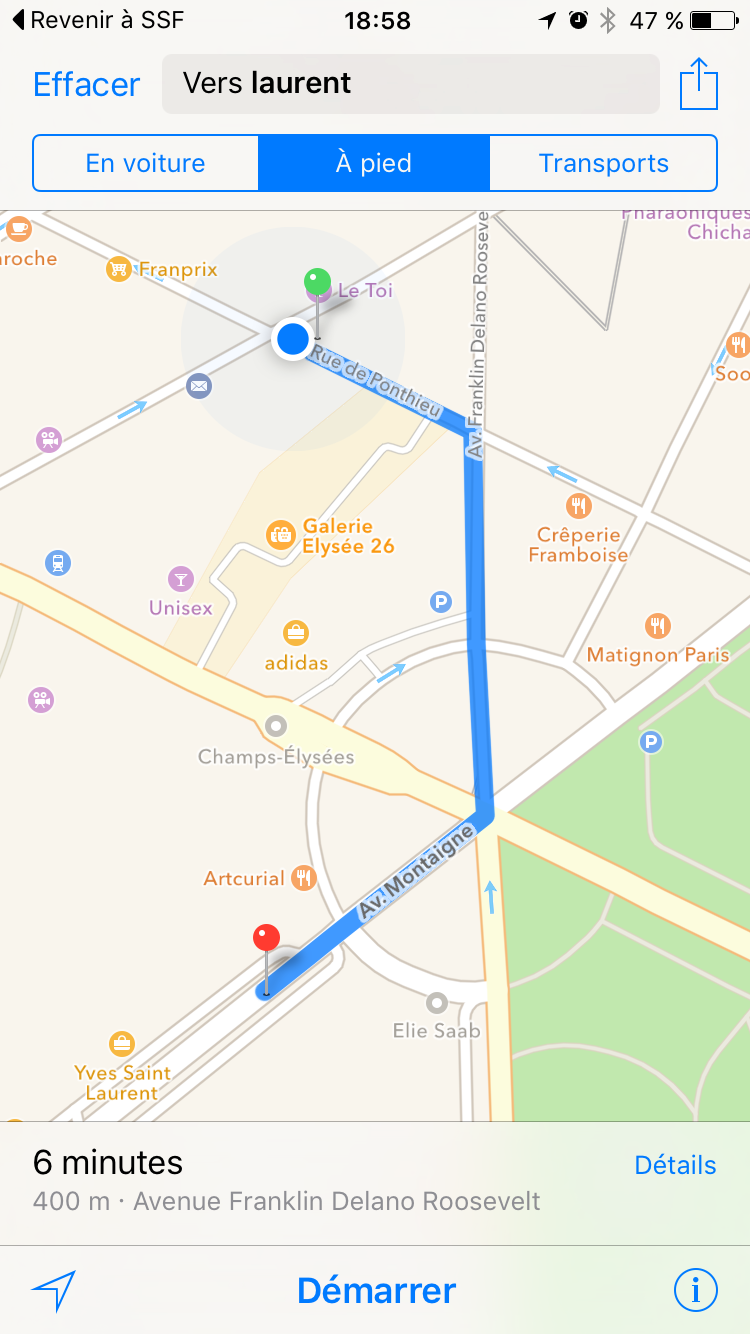750x1334 pixels.
Task: Start navigation with Démarrer
Action: 376,1290
